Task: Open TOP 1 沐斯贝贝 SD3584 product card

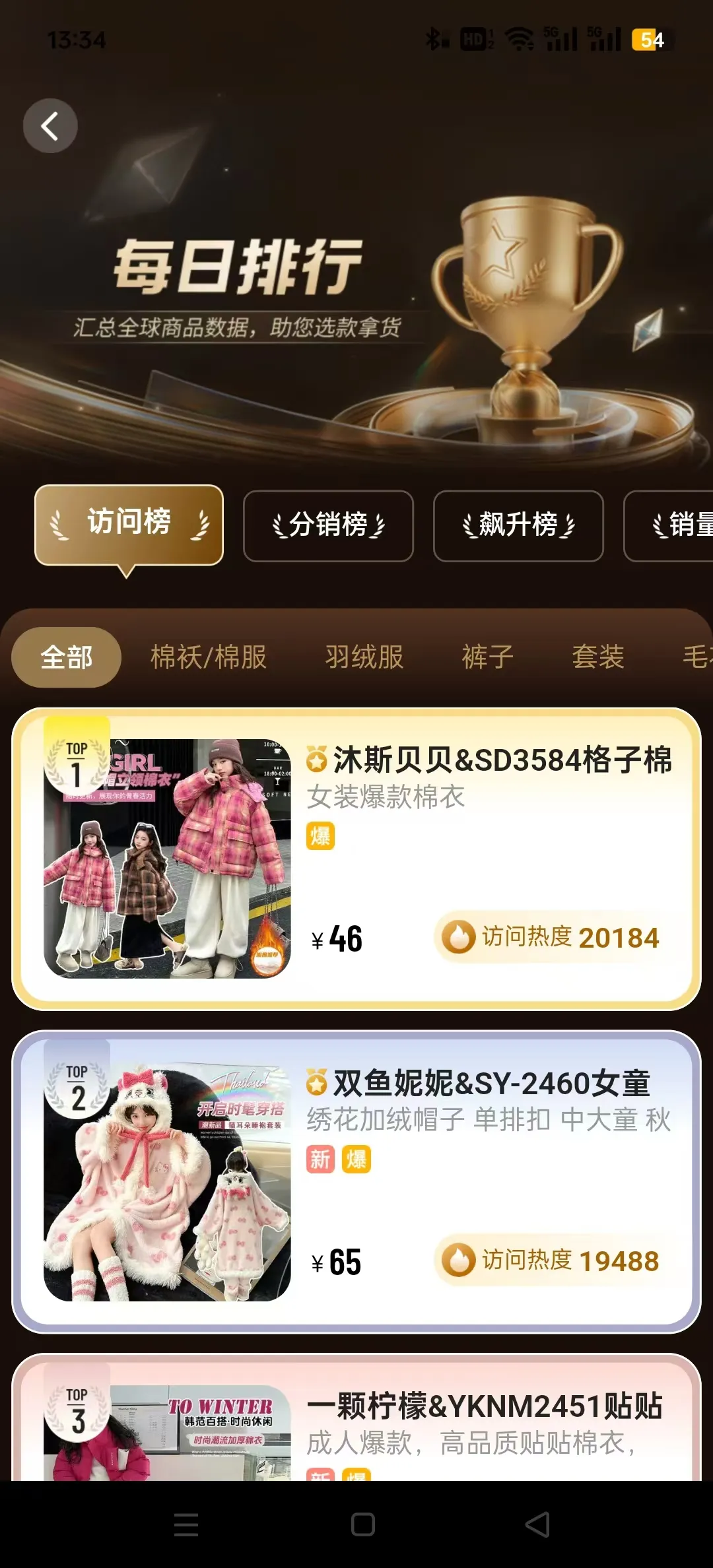Action: tap(356, 858)
